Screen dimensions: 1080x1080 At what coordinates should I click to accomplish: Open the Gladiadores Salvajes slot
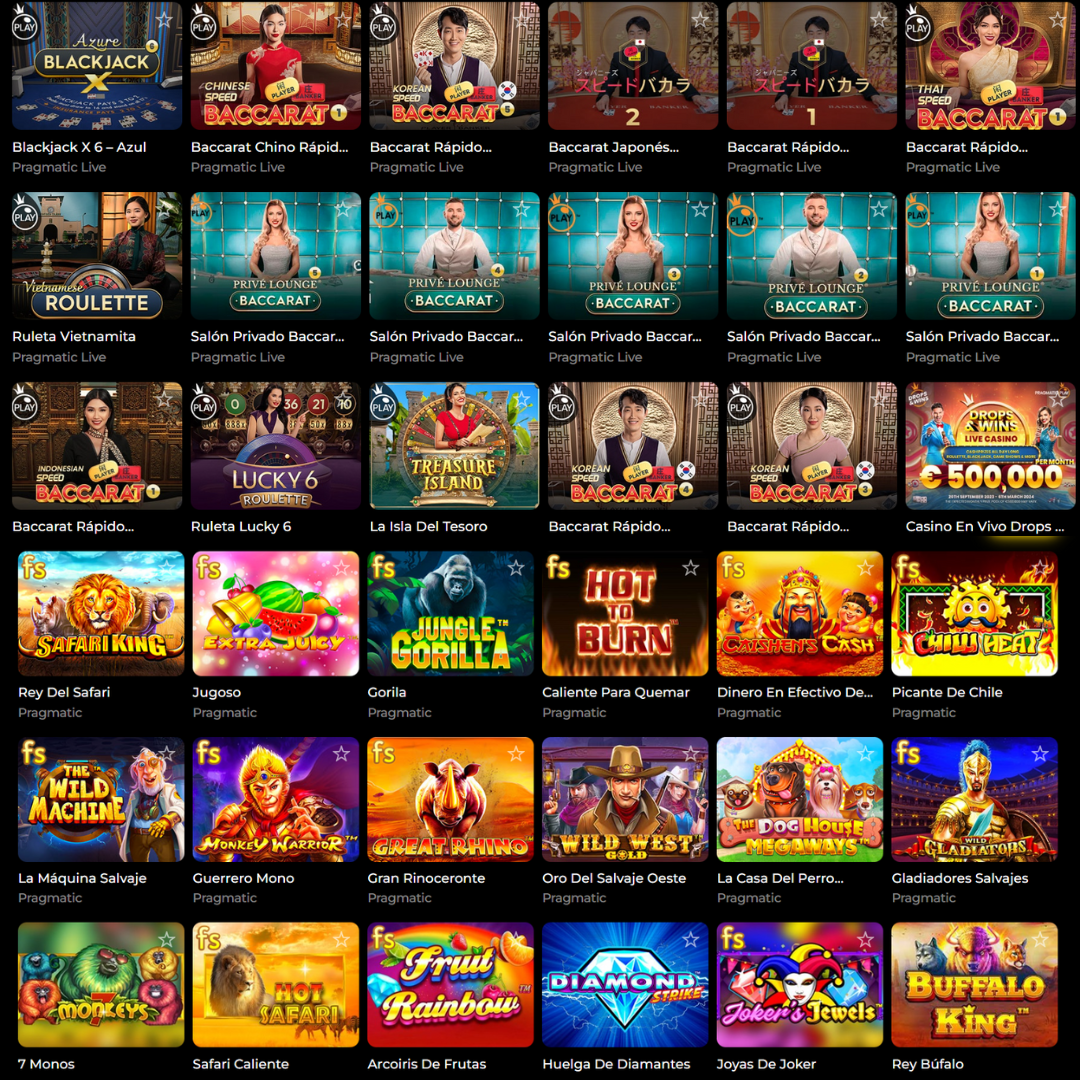pos(974,799)
